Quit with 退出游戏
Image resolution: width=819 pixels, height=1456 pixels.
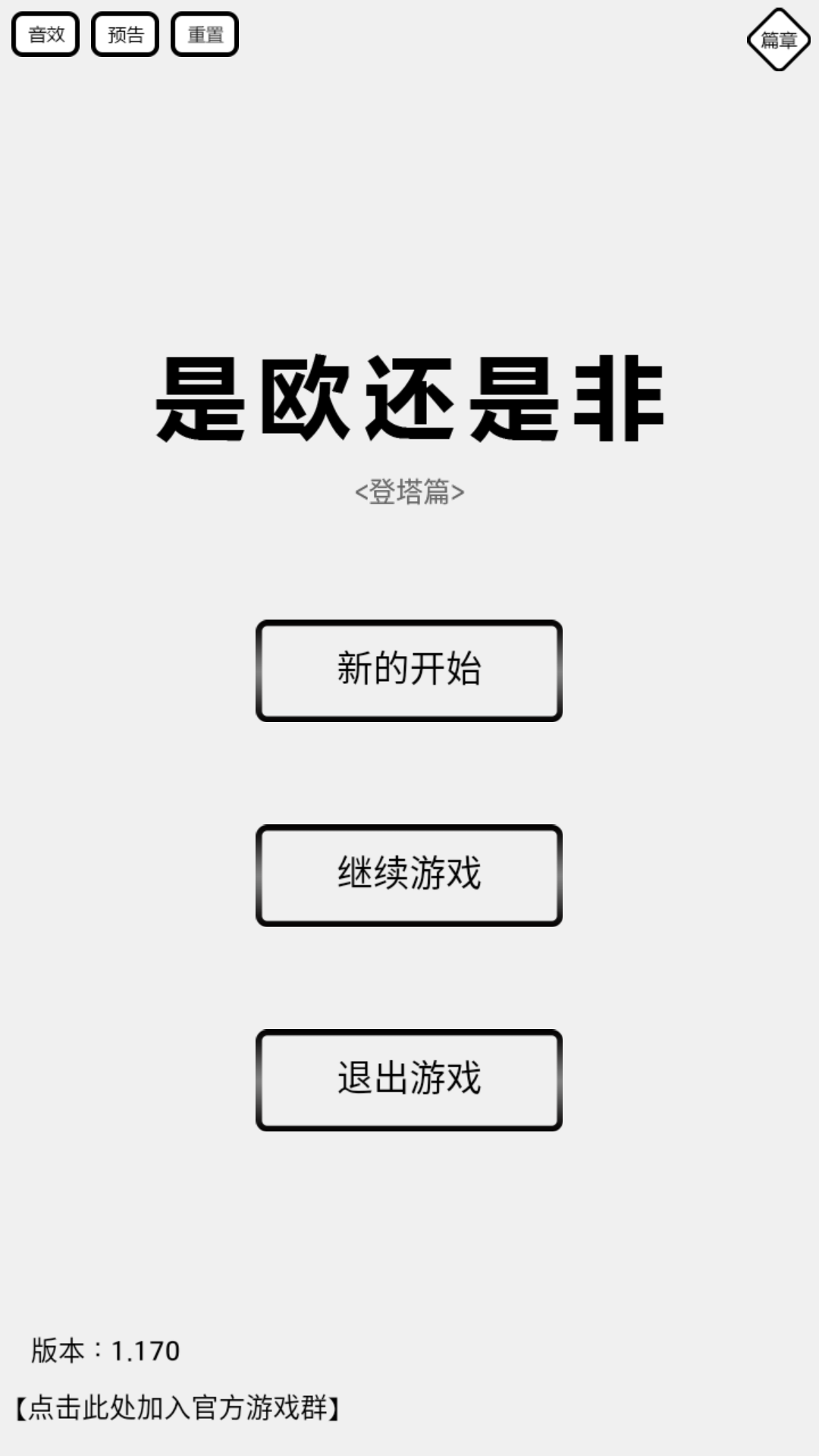coord(409,1080)
